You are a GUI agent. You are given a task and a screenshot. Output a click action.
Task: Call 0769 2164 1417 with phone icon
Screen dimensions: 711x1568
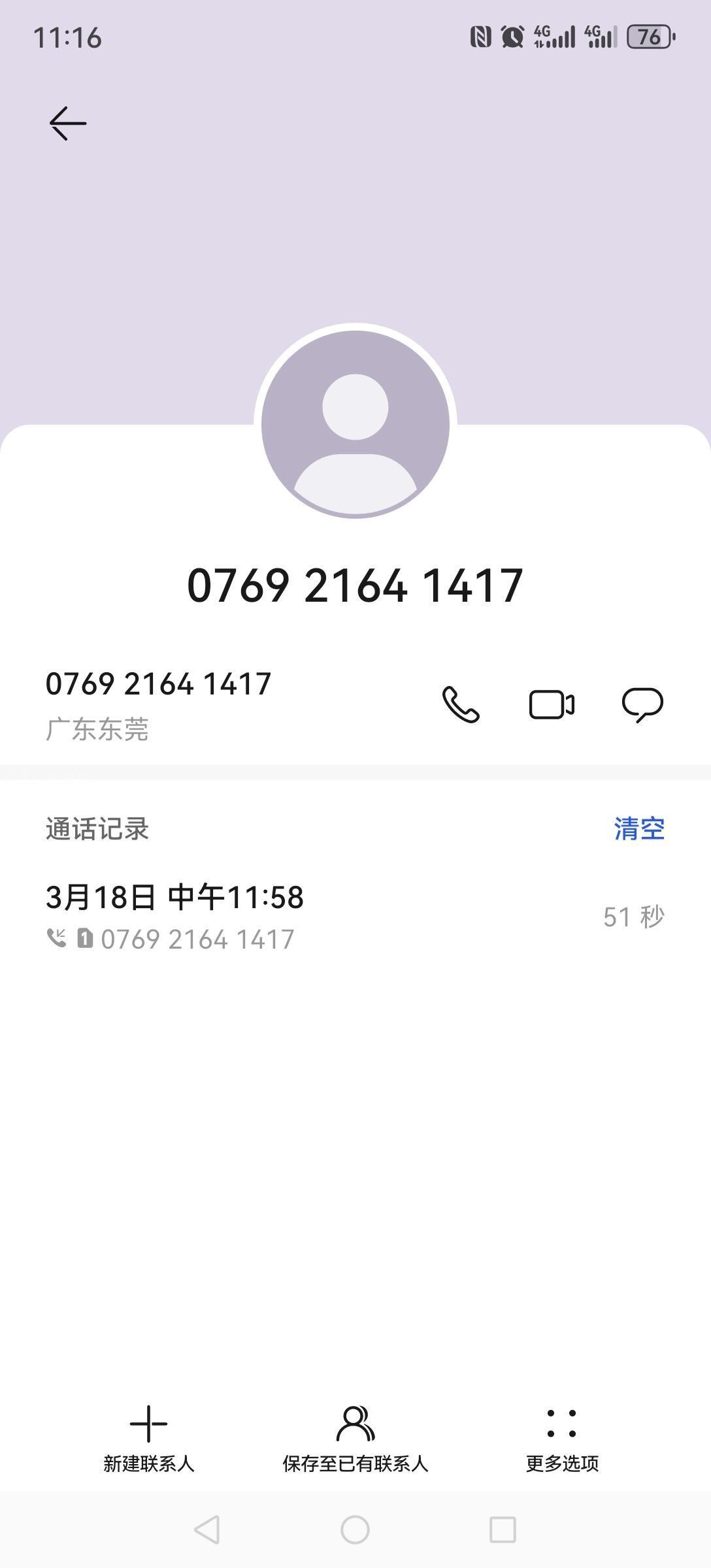click(461, 705)
